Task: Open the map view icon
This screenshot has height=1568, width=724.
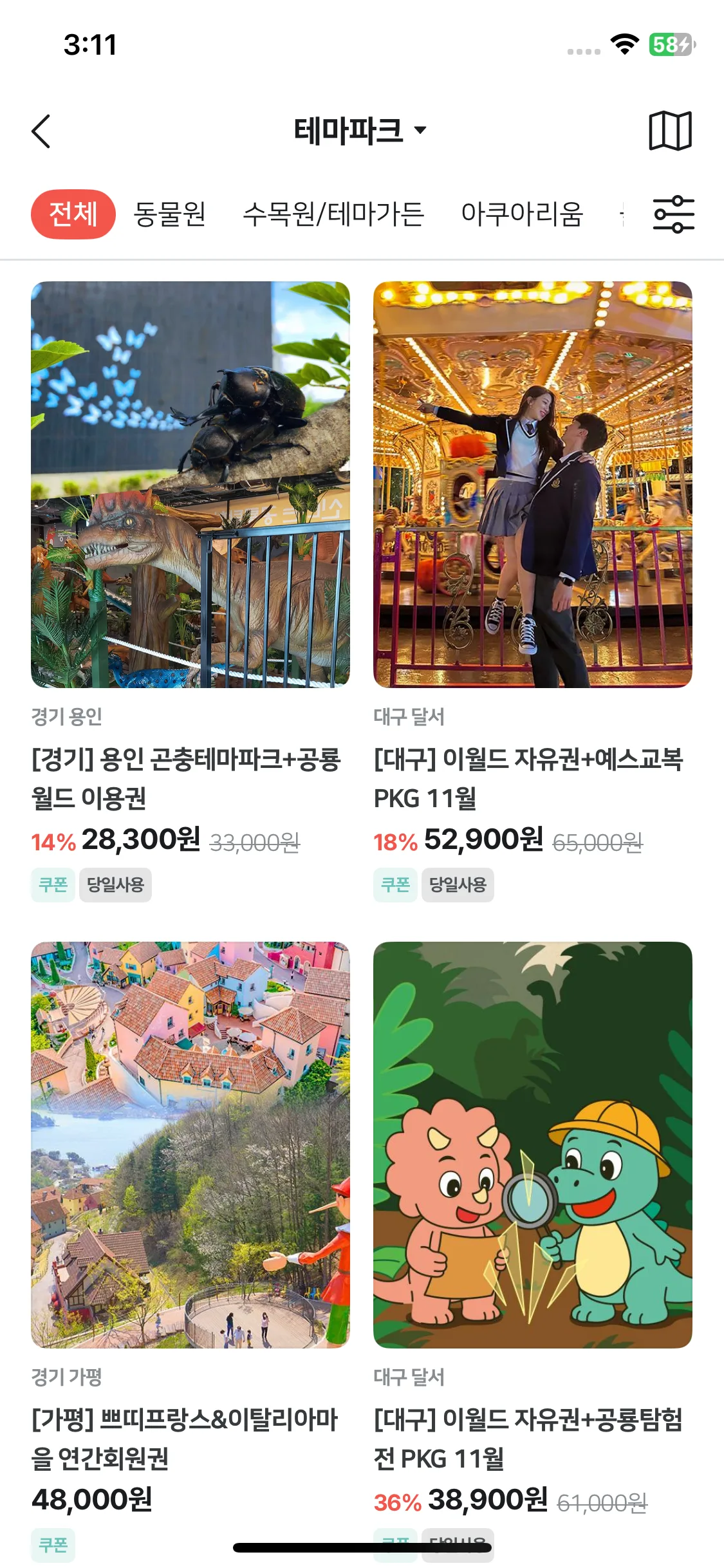Action: (x=670, y=131)
